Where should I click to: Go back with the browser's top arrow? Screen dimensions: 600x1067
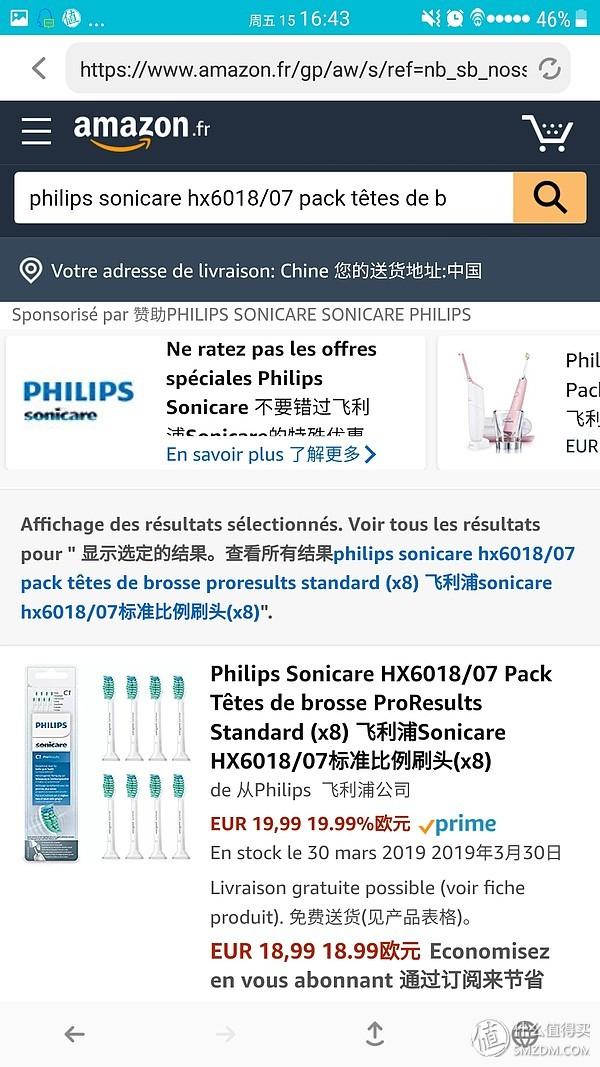(39, 69)
